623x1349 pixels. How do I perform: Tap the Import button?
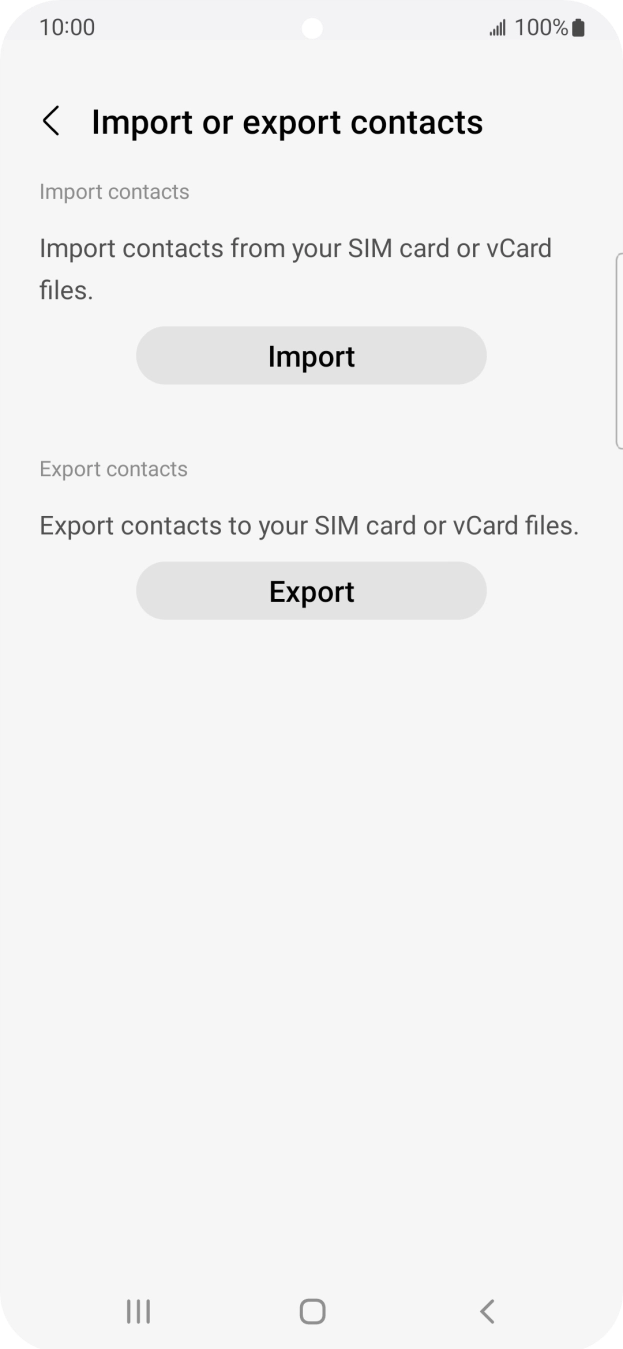(x=311, y=356)
